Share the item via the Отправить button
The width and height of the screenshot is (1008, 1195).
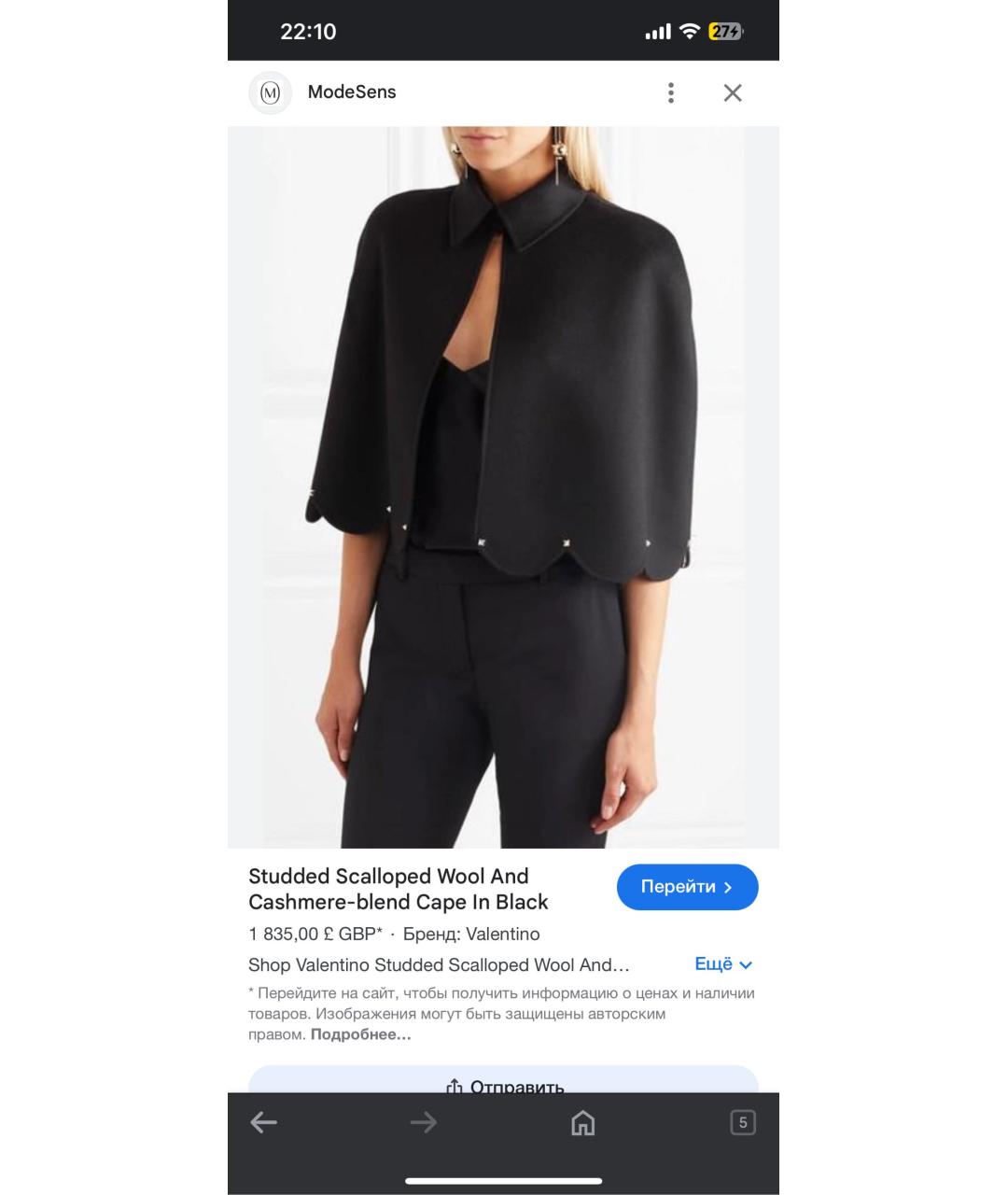point(504,1083)
